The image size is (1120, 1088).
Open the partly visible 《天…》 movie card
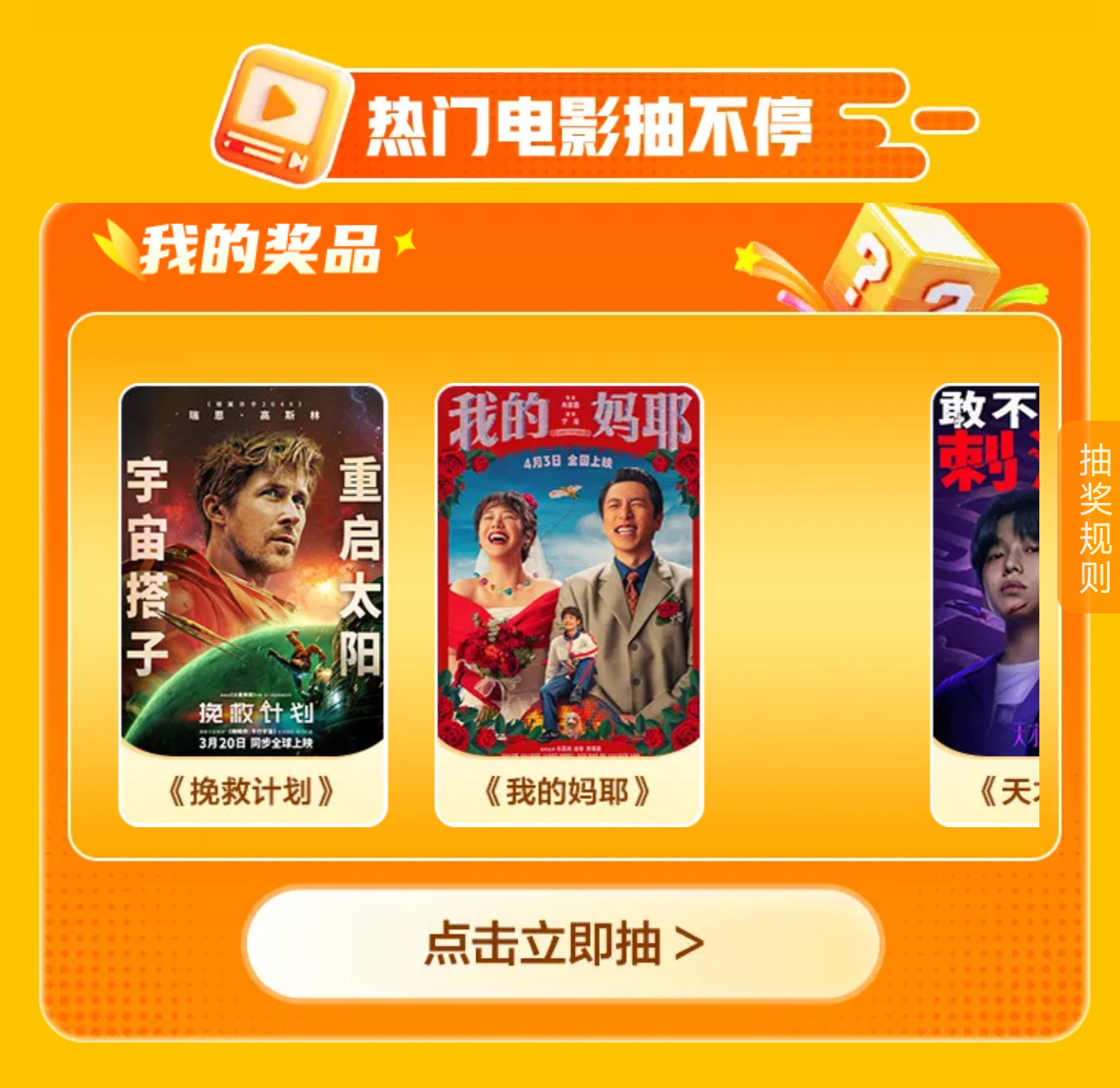987,605
